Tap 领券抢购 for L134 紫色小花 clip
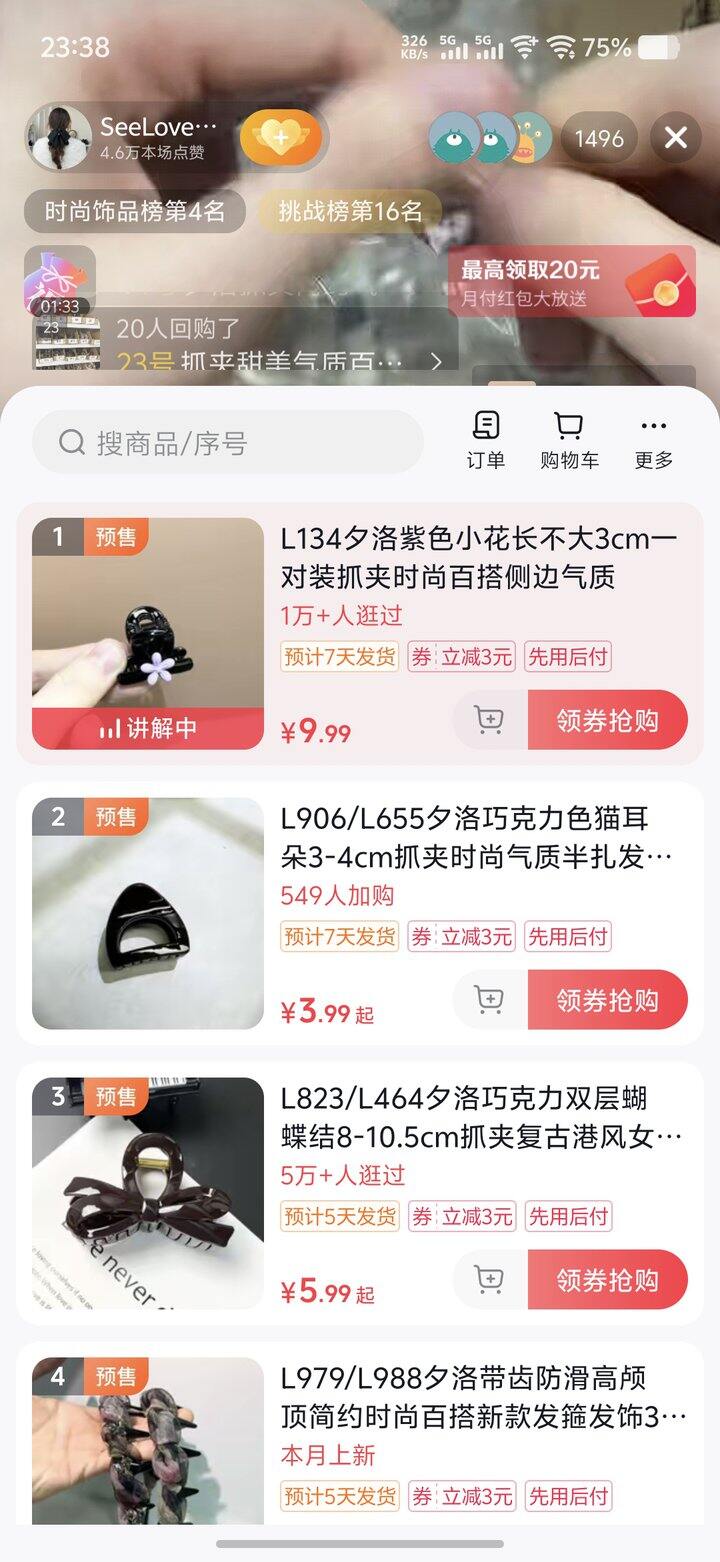720x1562 pixels. point(607,720)
